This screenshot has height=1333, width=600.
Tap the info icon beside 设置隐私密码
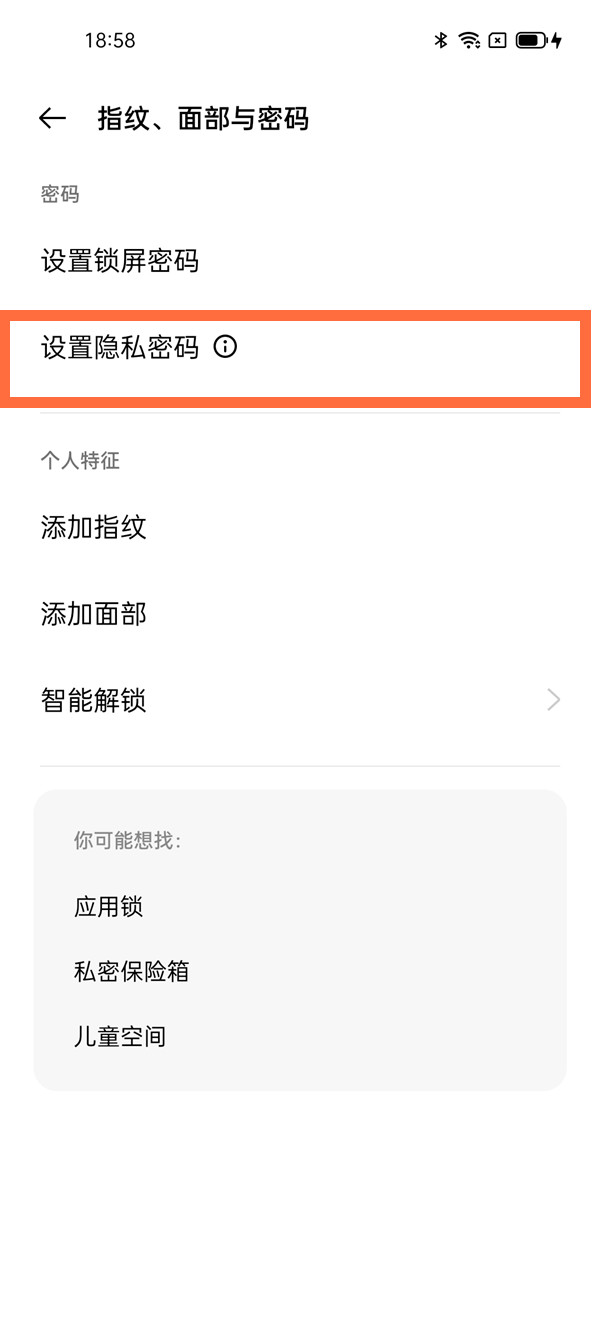tap(226, 348)
